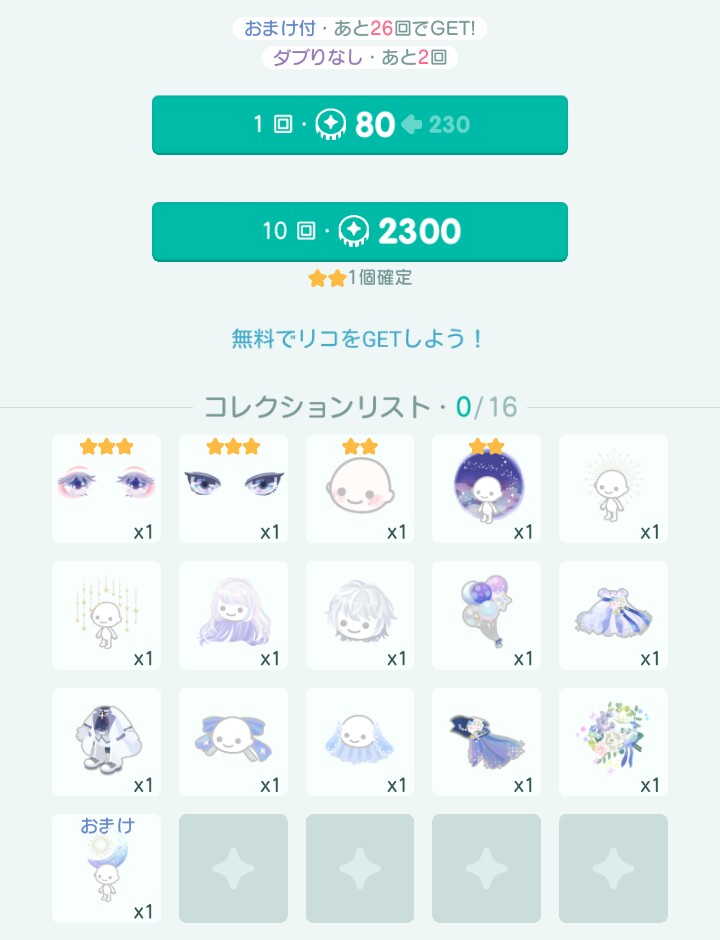Open the two-star starry night background item
Viewport: 720px width, 940px height.
pos(487,489)
